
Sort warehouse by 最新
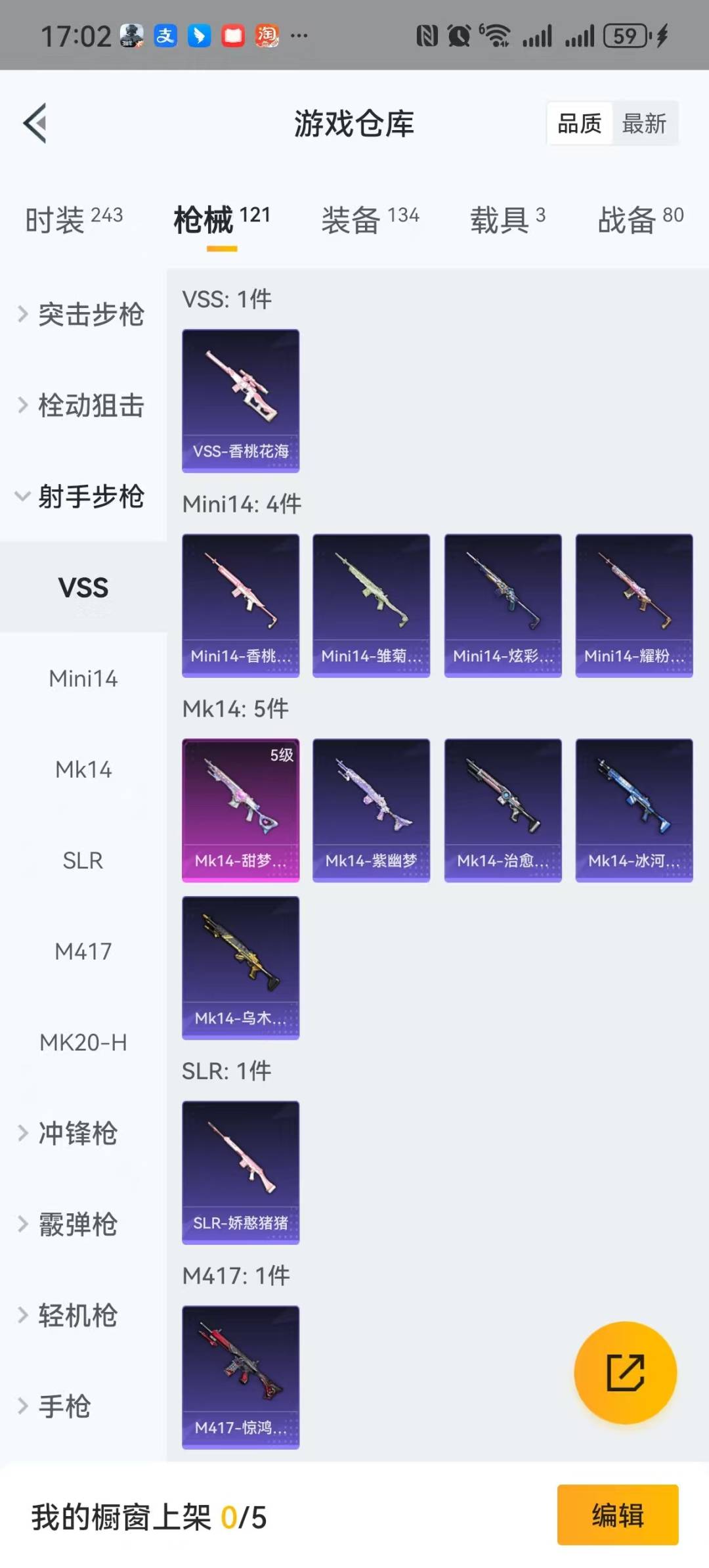pyautogui.click(x=644, y=123)
